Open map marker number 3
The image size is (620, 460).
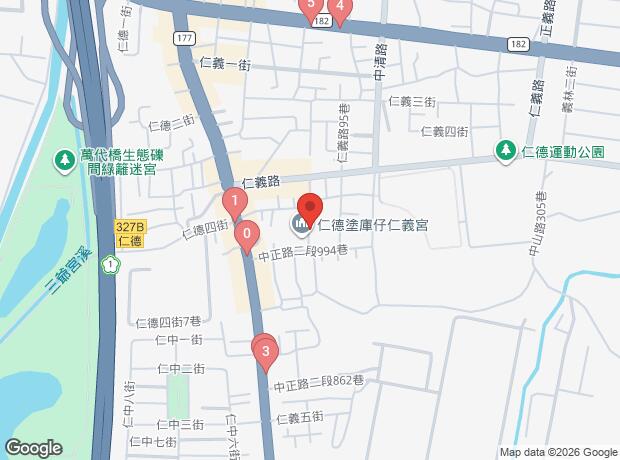[x=266, y=354]
